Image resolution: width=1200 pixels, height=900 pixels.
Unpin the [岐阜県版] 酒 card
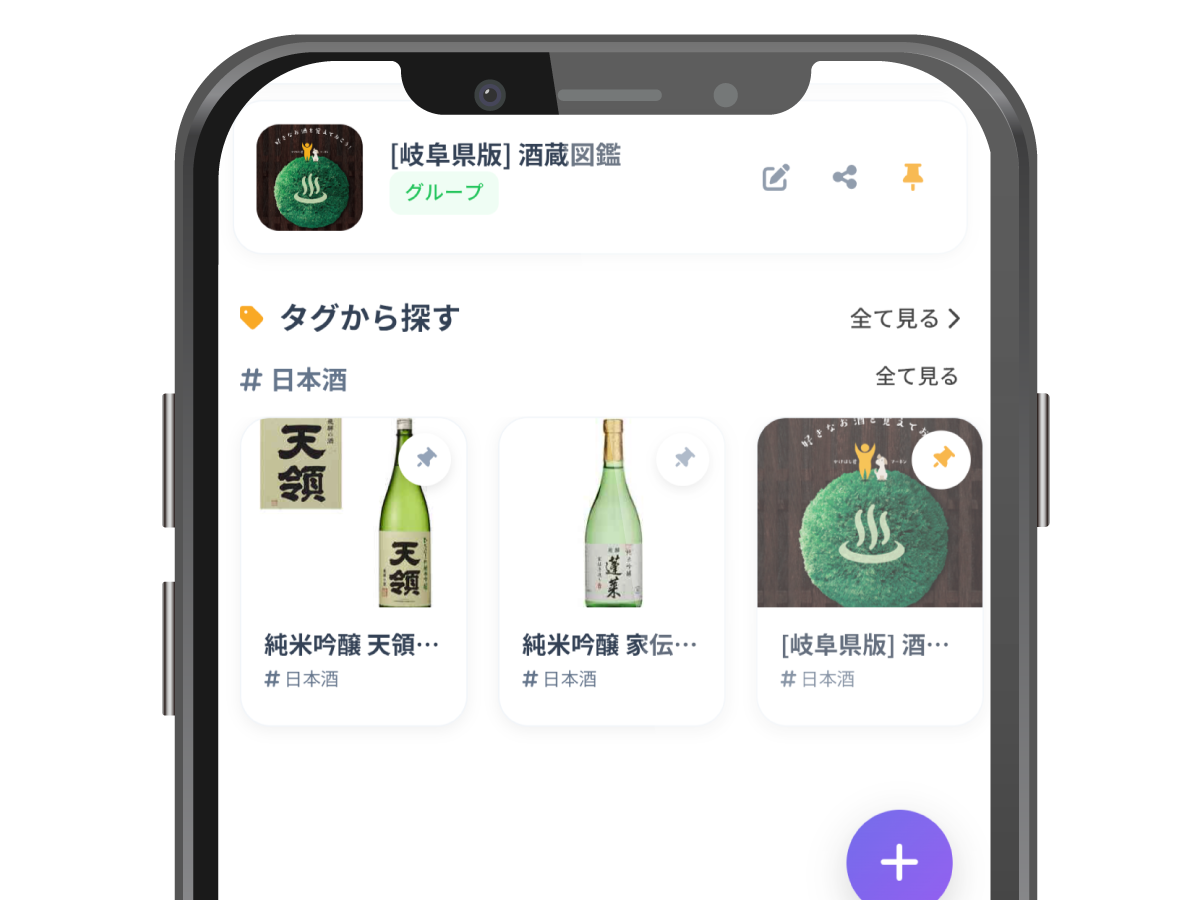click(x=941, y=459)
